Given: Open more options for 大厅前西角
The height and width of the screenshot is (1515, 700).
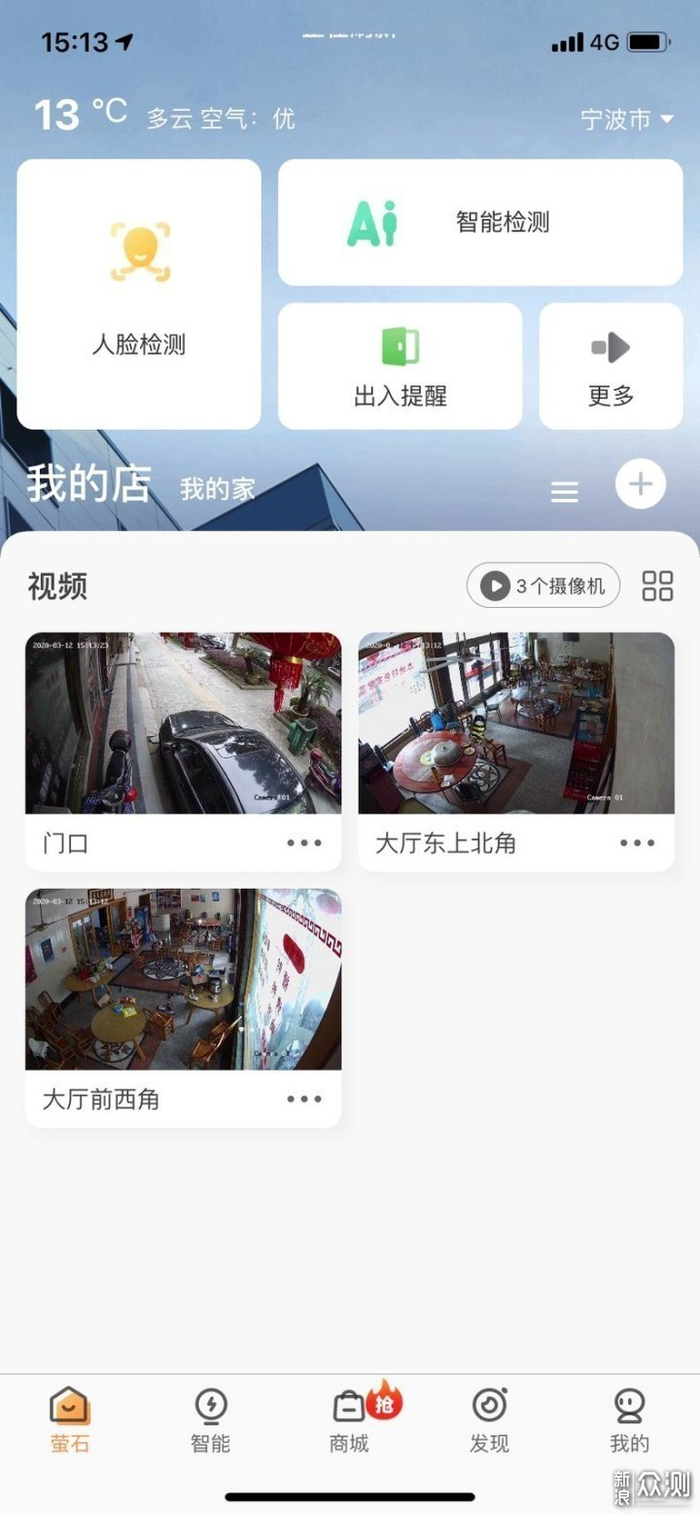Looking at the screenshot, I should (304, 1099).
